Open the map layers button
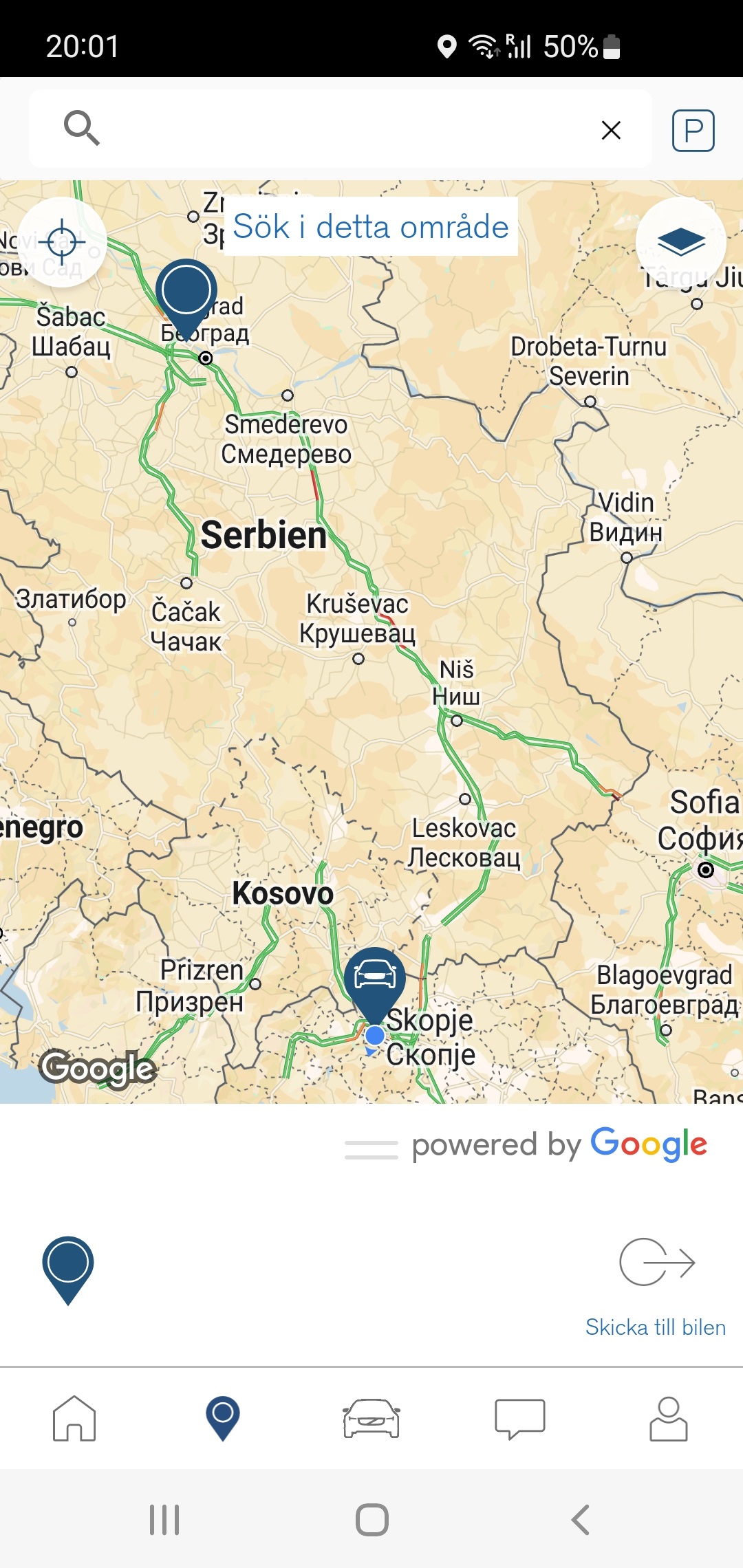Image resolution: width=743 pixels, height=1568 pixels. click(x=680, y=242)
